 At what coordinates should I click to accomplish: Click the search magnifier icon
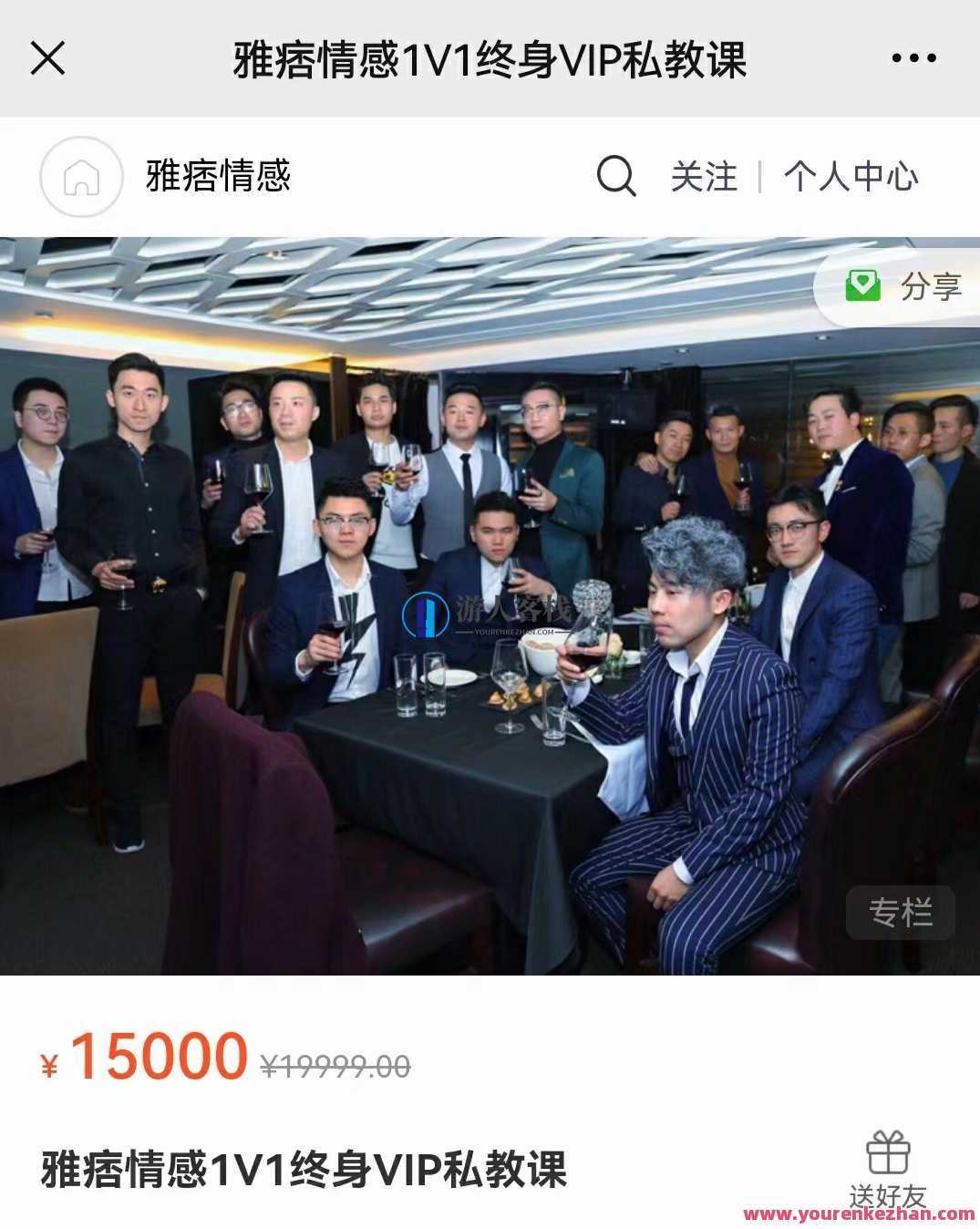618,177
